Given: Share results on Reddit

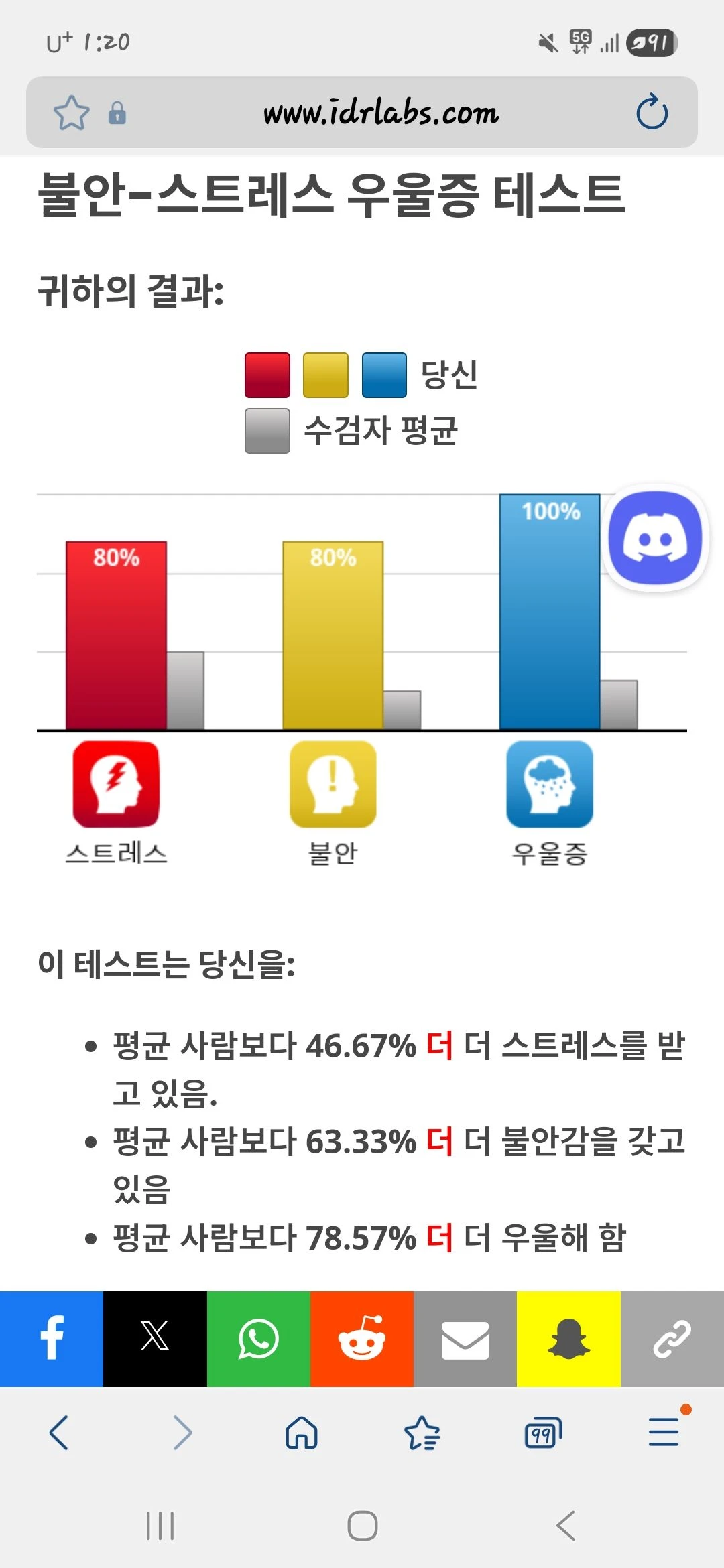Looking at the screenshot, I should click(x=361, y=1338).
